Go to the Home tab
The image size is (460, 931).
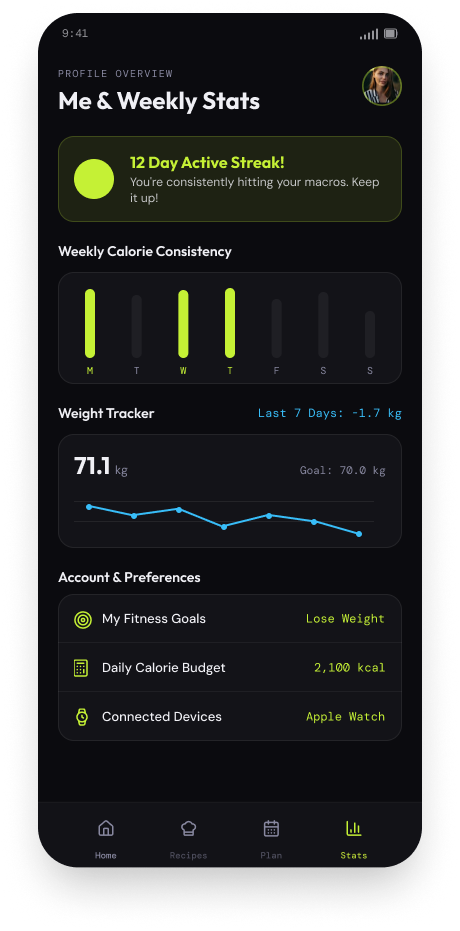point(106,839)
